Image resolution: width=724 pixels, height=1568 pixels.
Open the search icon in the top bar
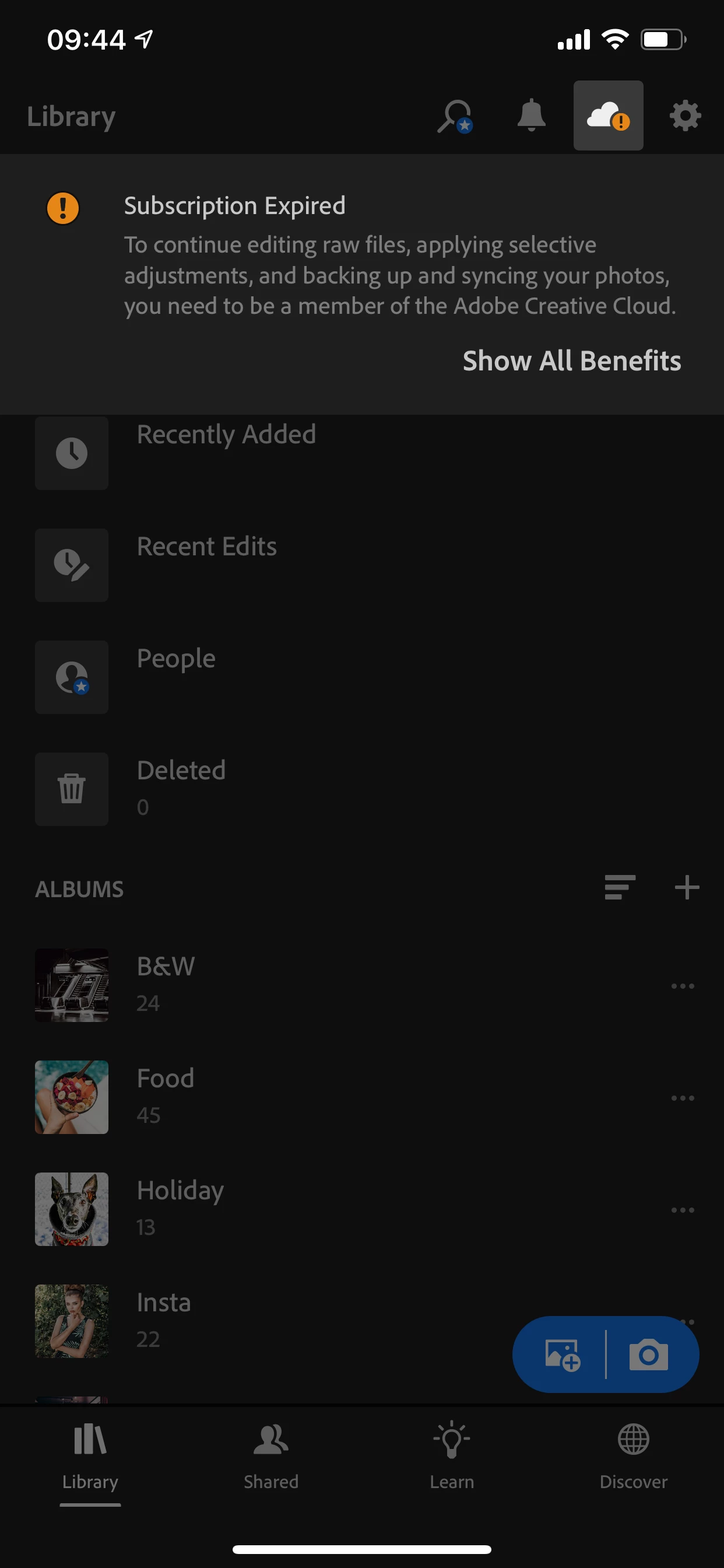pos(454,116)
